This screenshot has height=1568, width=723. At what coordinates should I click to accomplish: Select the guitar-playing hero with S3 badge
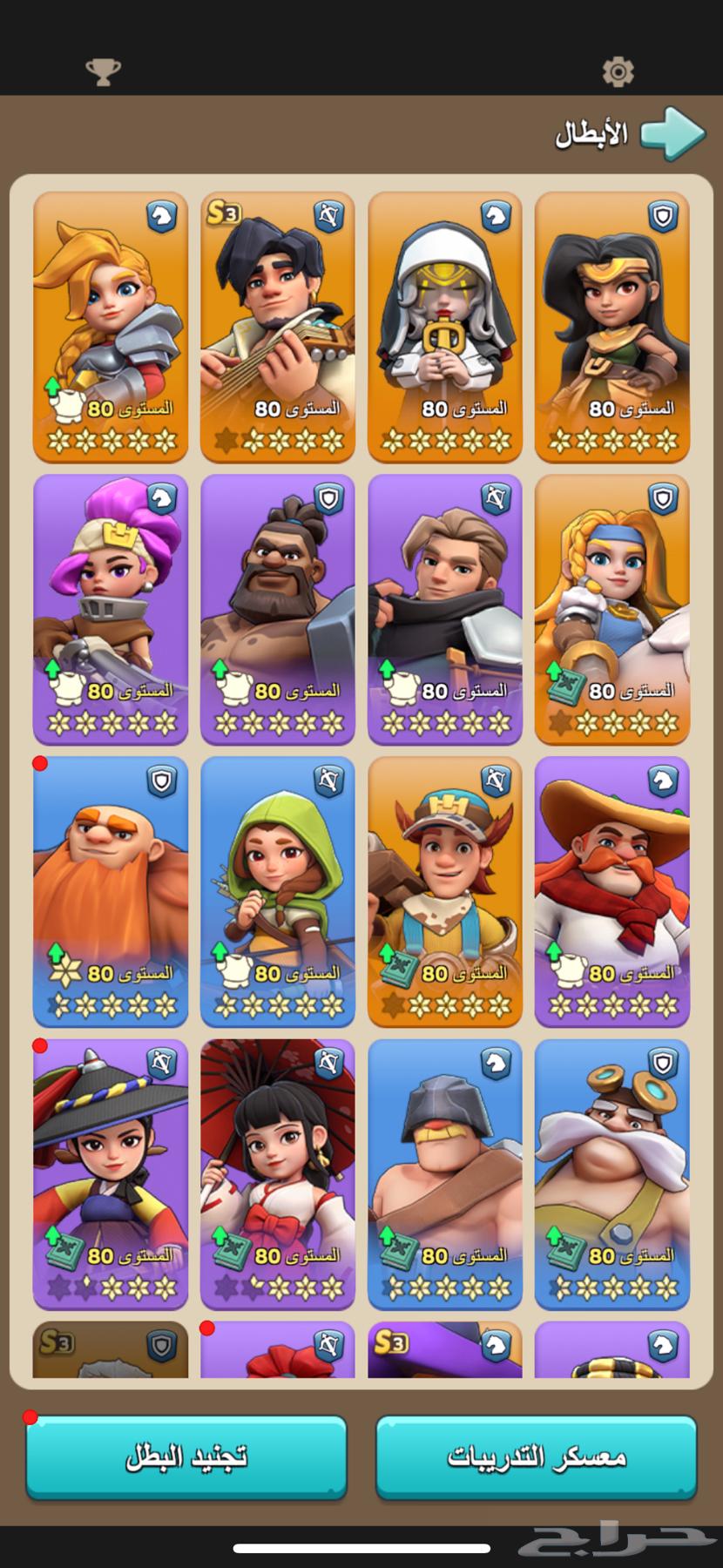tap(278, 327)
